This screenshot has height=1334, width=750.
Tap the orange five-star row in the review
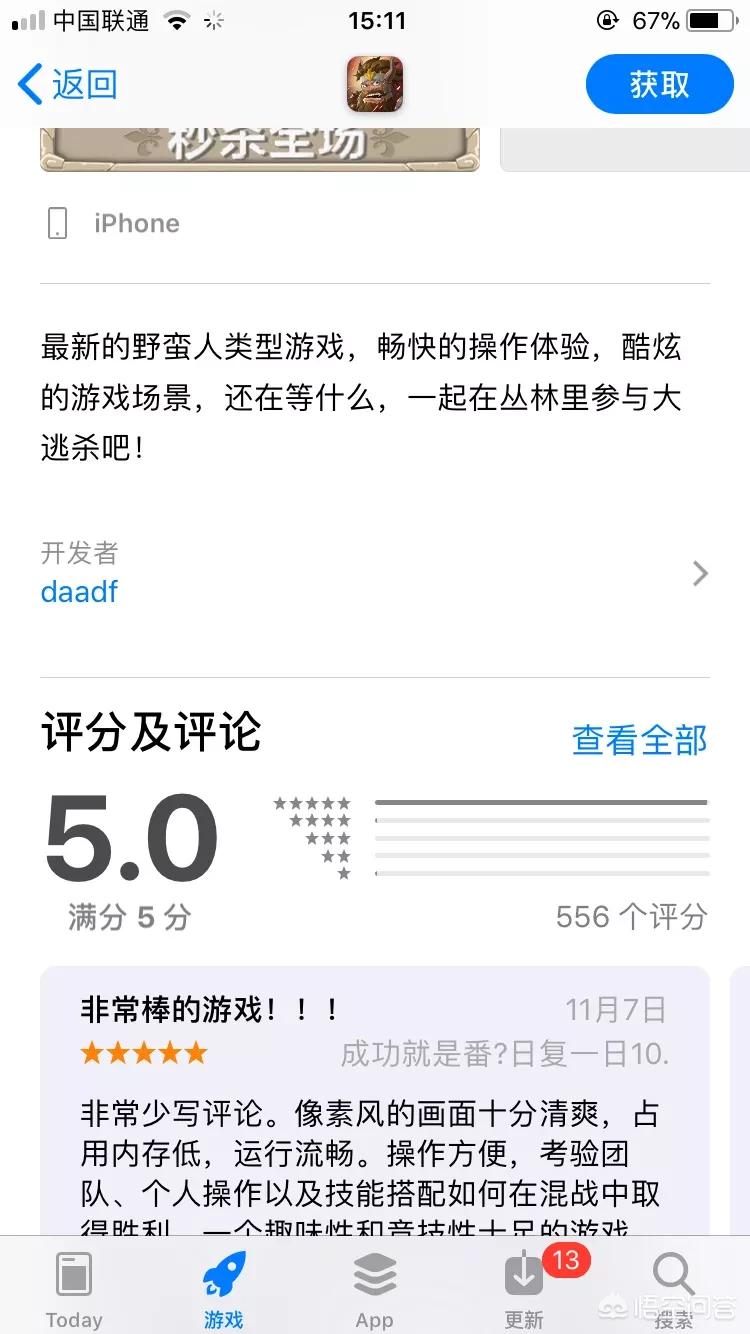click(x=143, y=1053)
